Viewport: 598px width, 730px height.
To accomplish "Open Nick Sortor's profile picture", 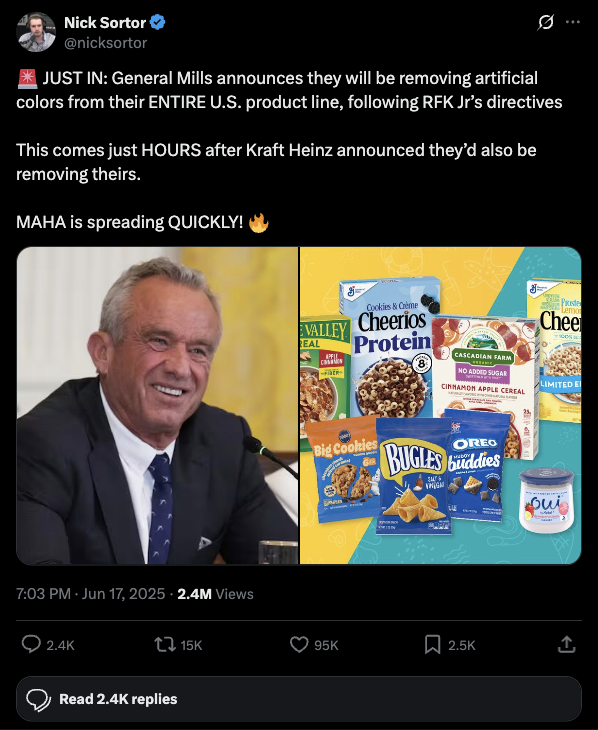I will pos(35,32).
